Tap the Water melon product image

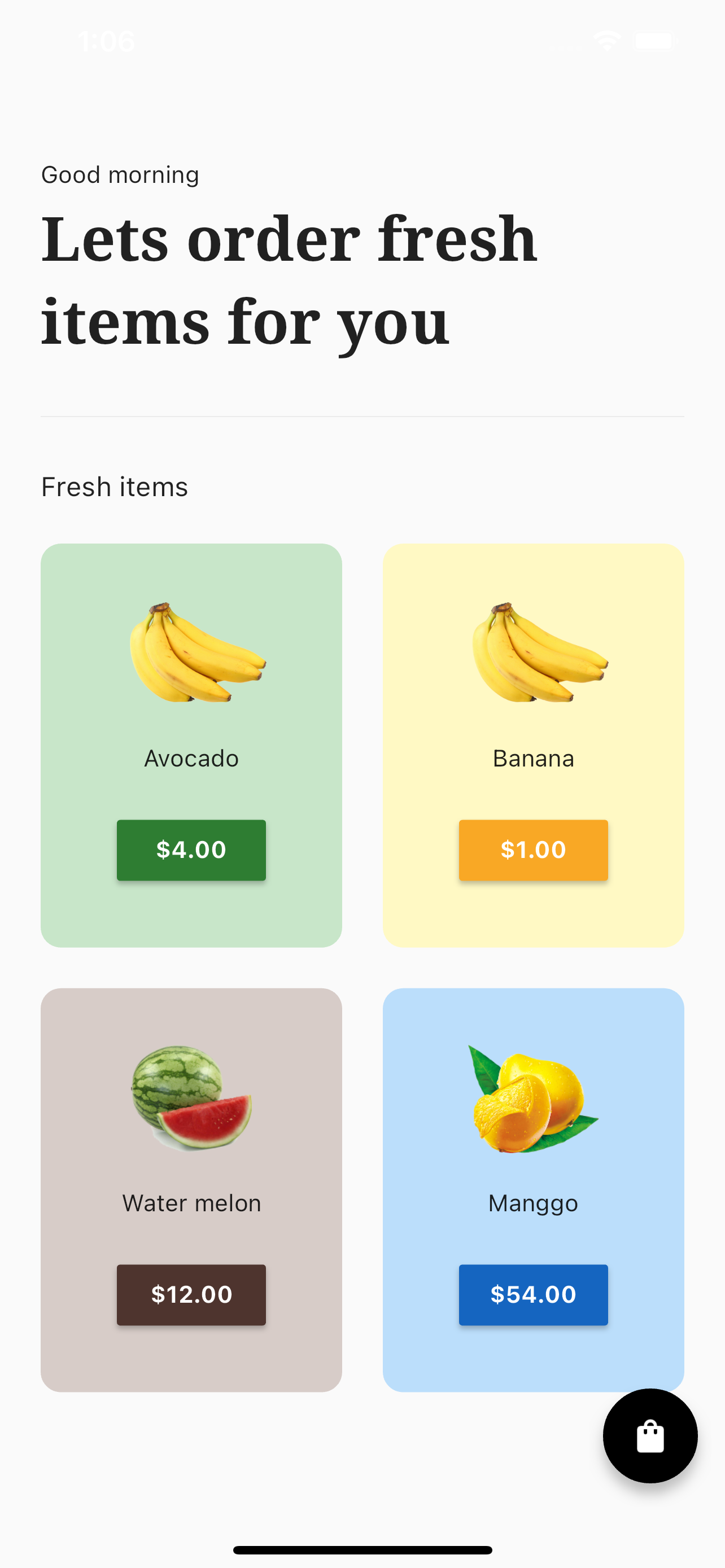(190, 1102)
